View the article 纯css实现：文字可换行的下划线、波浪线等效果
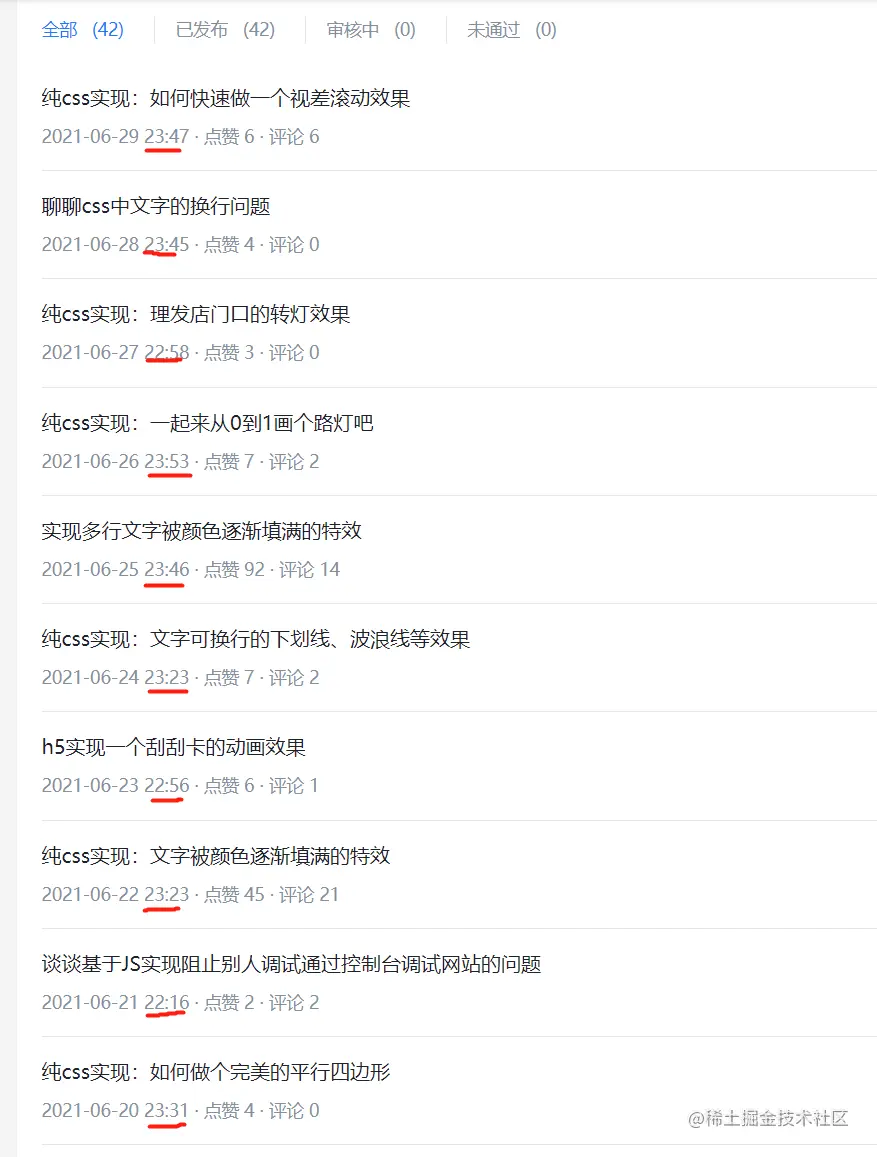Image resolution: width=877 pixels, height=1157 pixels. pyautogui.click(x=256, y=639)
